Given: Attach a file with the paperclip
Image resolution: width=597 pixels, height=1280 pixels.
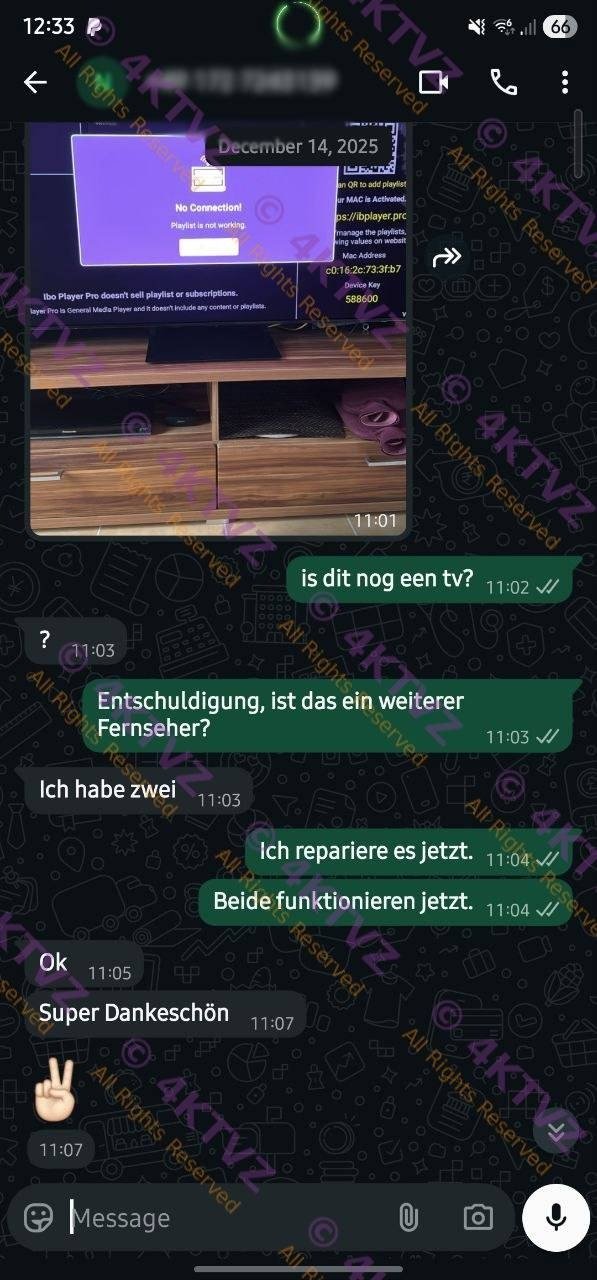Looking at the screenshot, I should click(x=408, y=1217).
